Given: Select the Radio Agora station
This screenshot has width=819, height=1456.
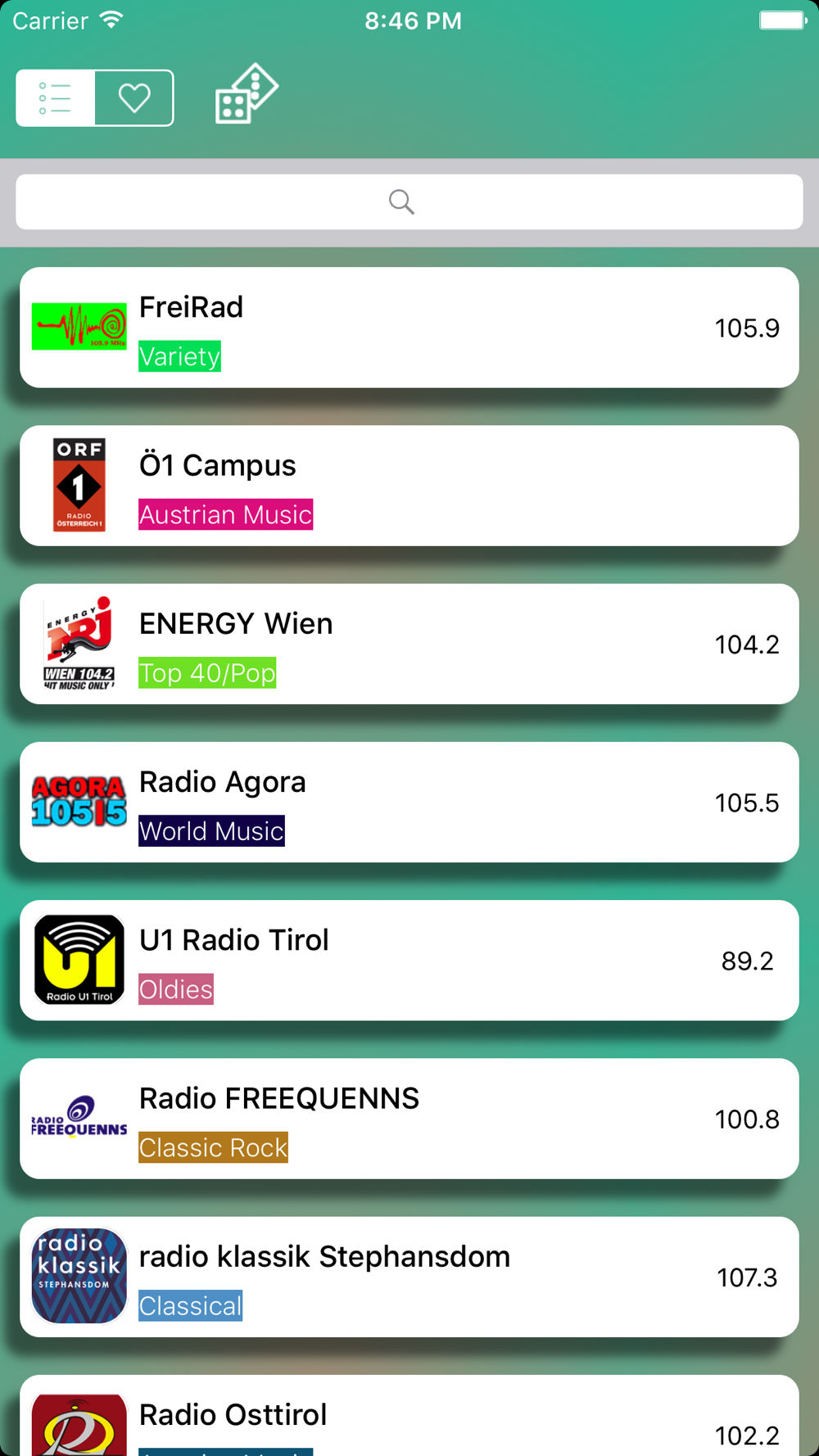Looking at the screenshot, I should (409, 802).
